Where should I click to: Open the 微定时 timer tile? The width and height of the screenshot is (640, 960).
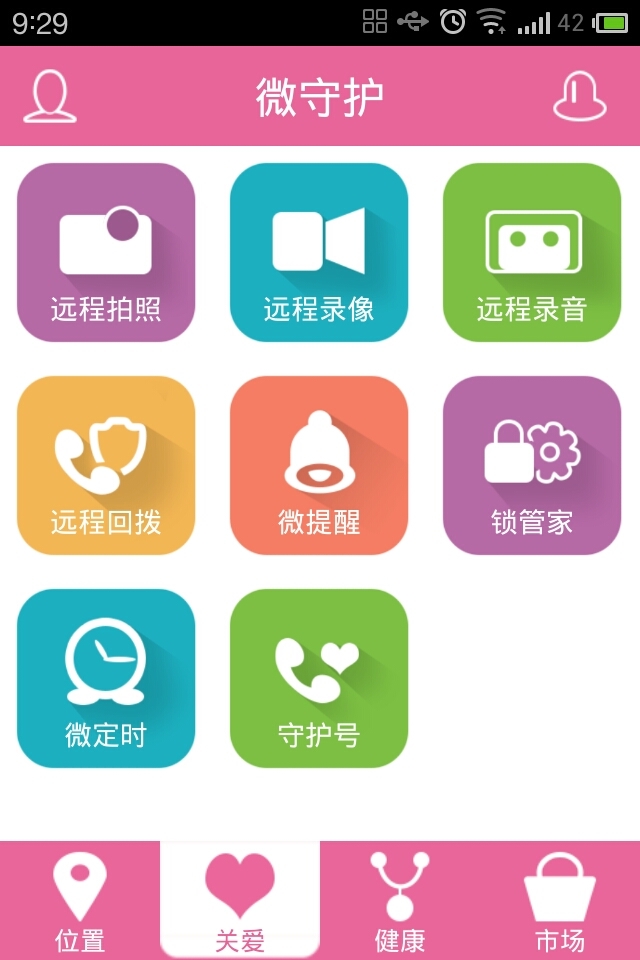click(x=106, y=678)
